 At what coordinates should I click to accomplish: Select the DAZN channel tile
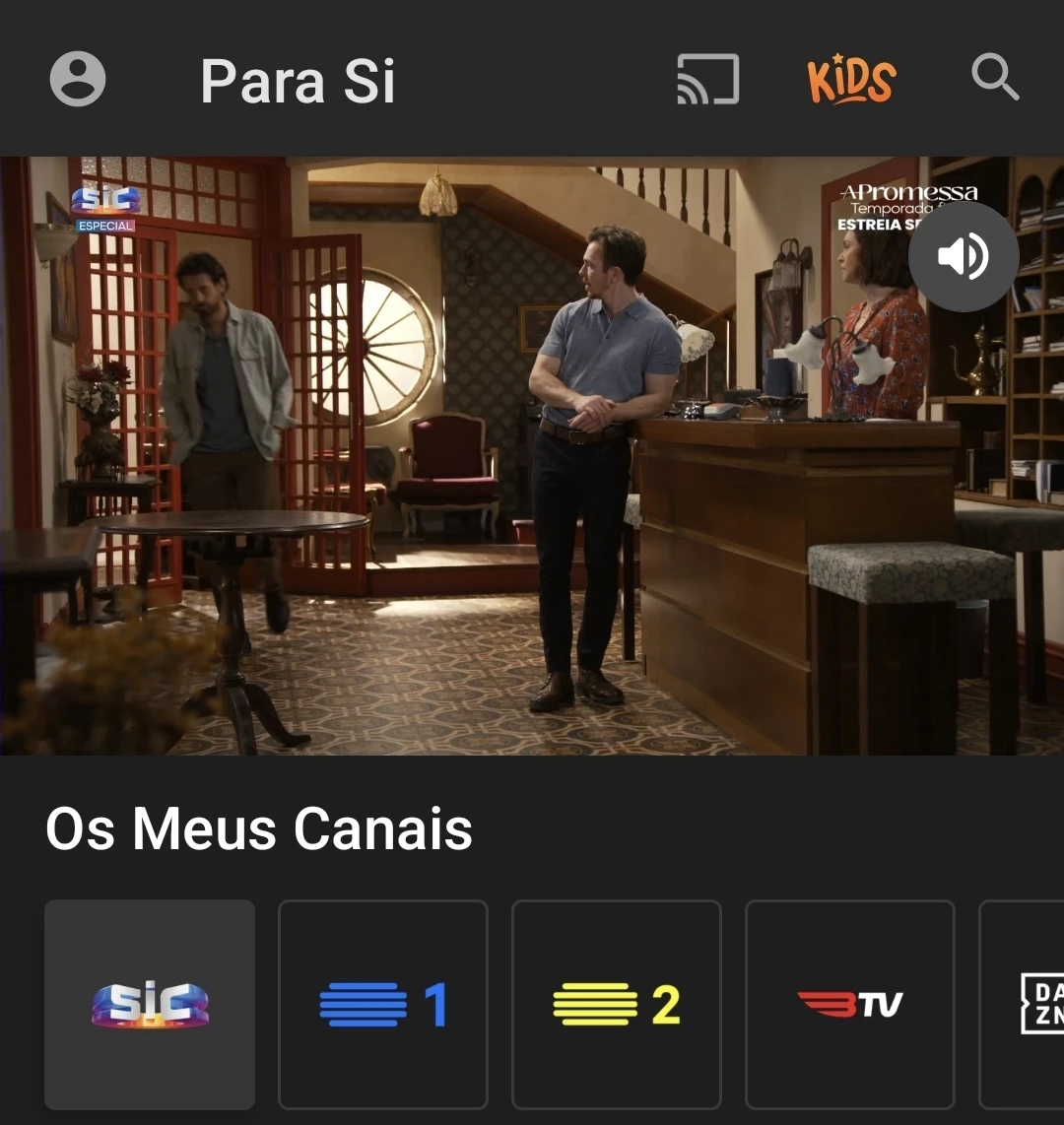coord(1025,1005)
